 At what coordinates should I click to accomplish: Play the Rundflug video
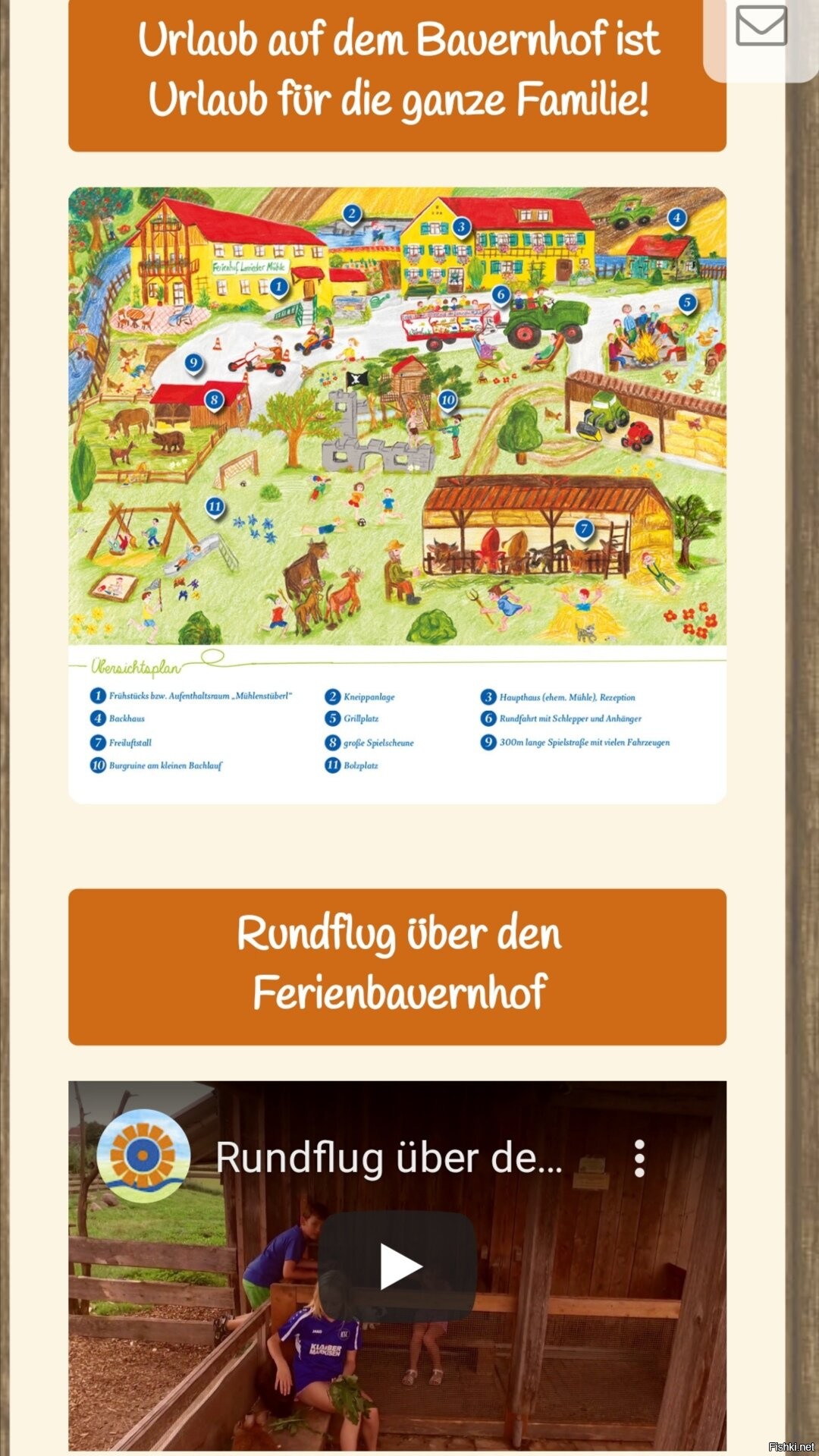[397, 1266]
